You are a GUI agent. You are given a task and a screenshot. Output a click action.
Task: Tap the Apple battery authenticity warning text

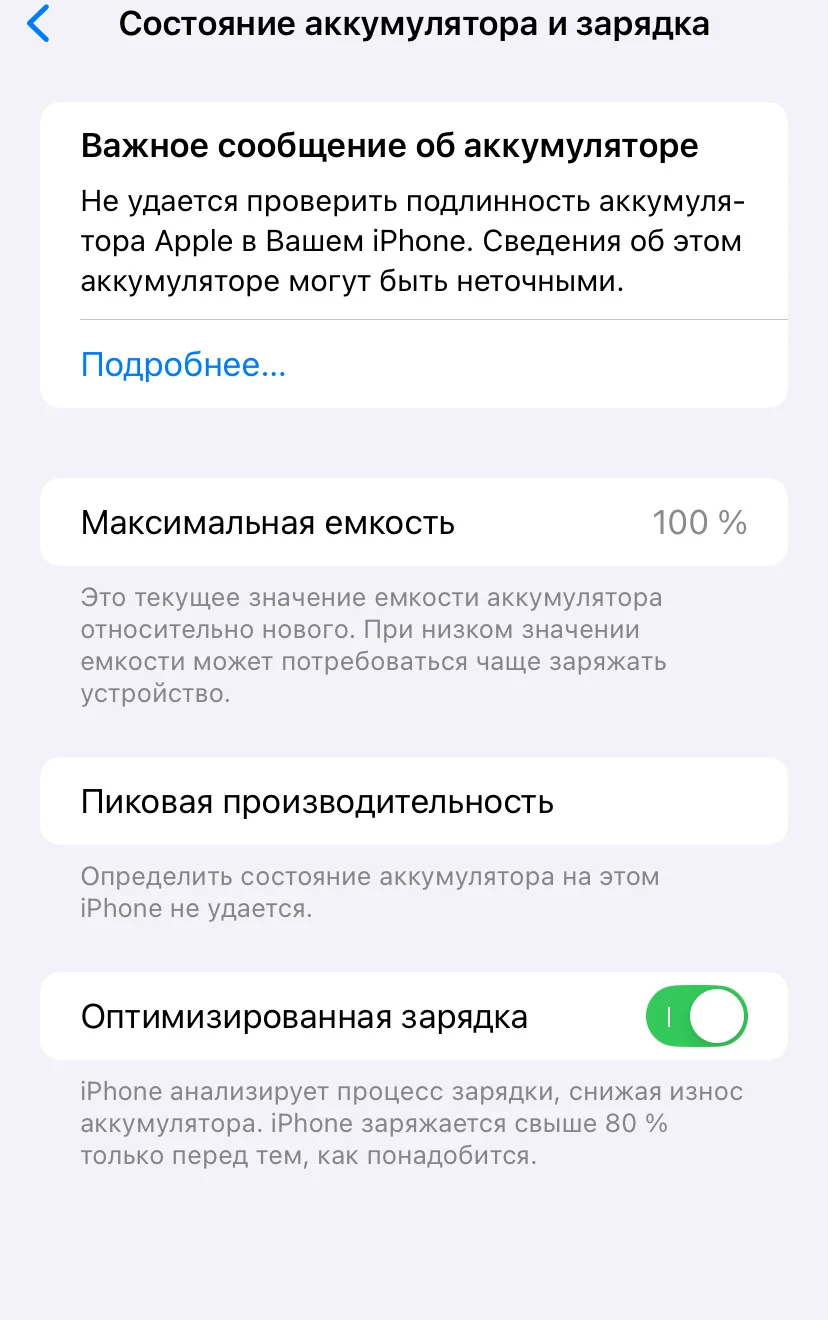410,243
